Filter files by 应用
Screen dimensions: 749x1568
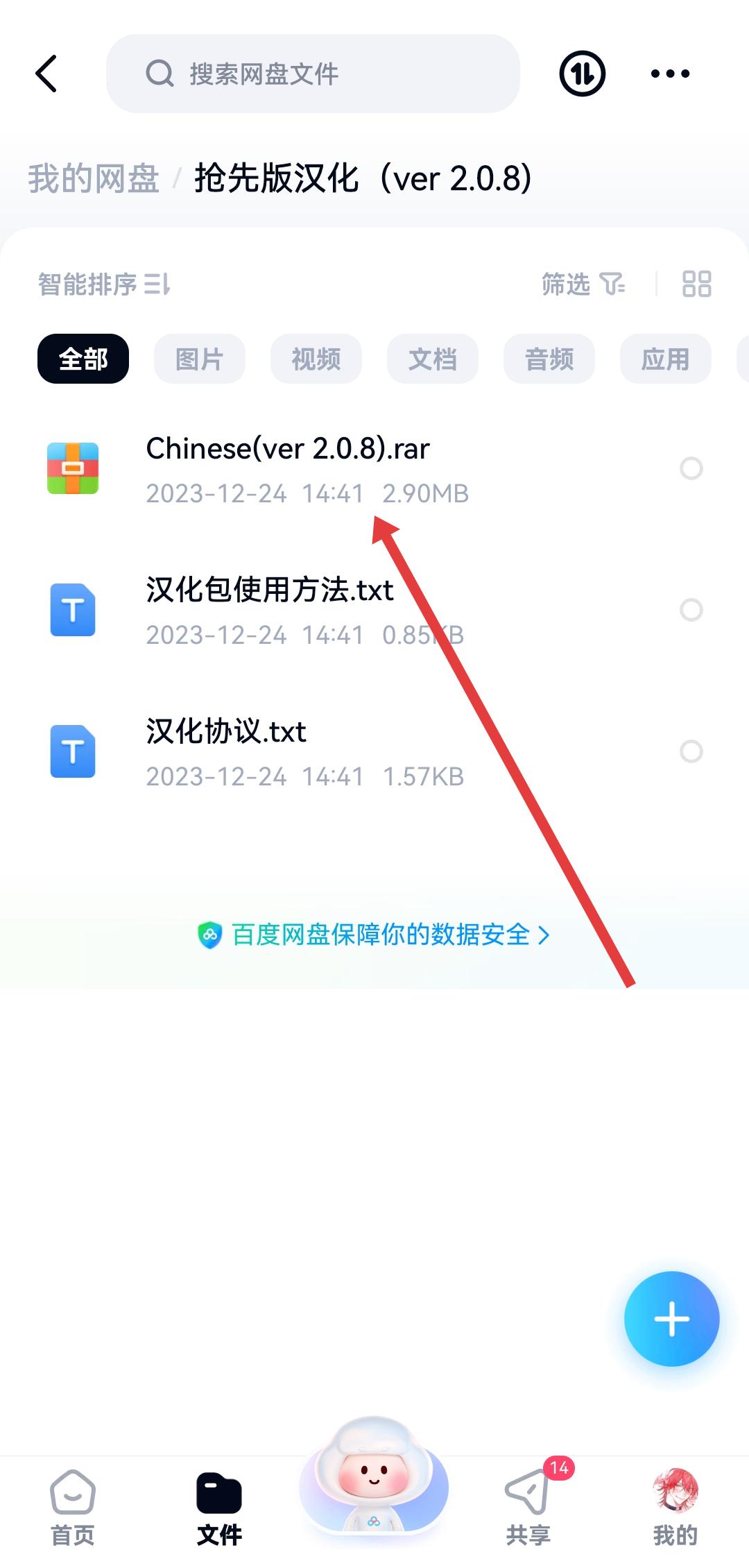point(666,359)
